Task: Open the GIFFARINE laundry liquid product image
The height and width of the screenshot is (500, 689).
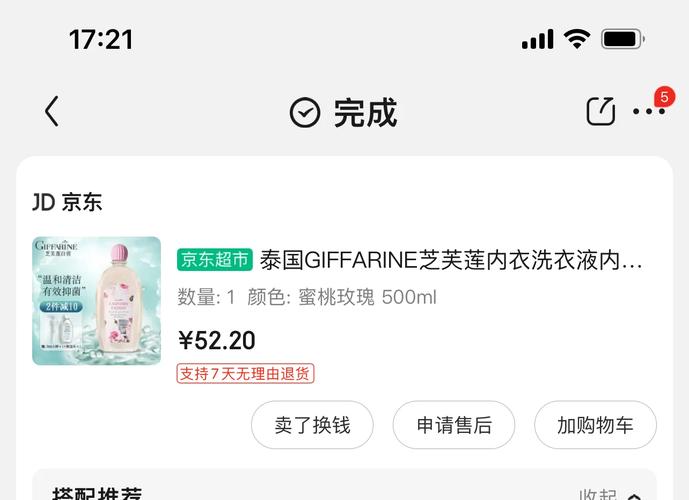Action: [96, 300]
